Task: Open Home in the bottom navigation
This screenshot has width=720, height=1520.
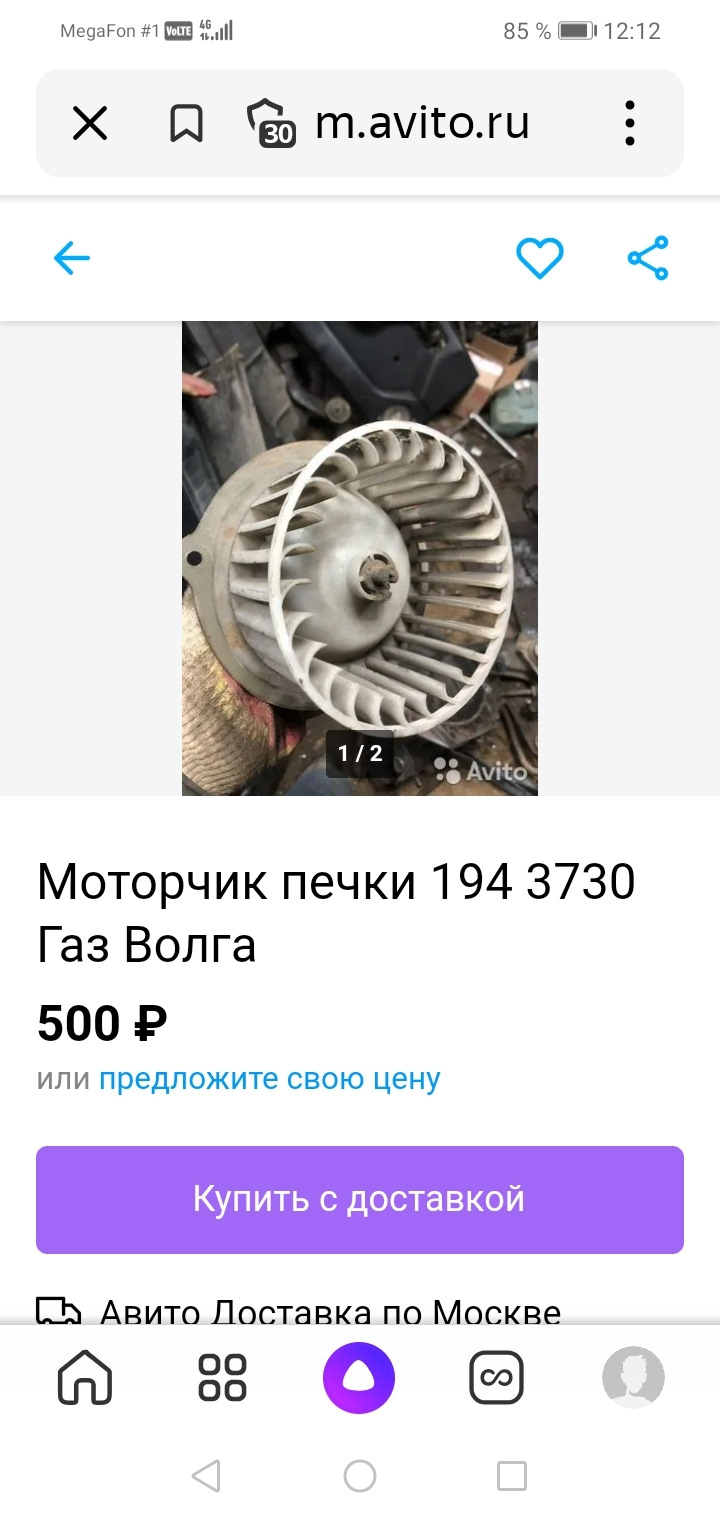Action: tap(85, 1377)
